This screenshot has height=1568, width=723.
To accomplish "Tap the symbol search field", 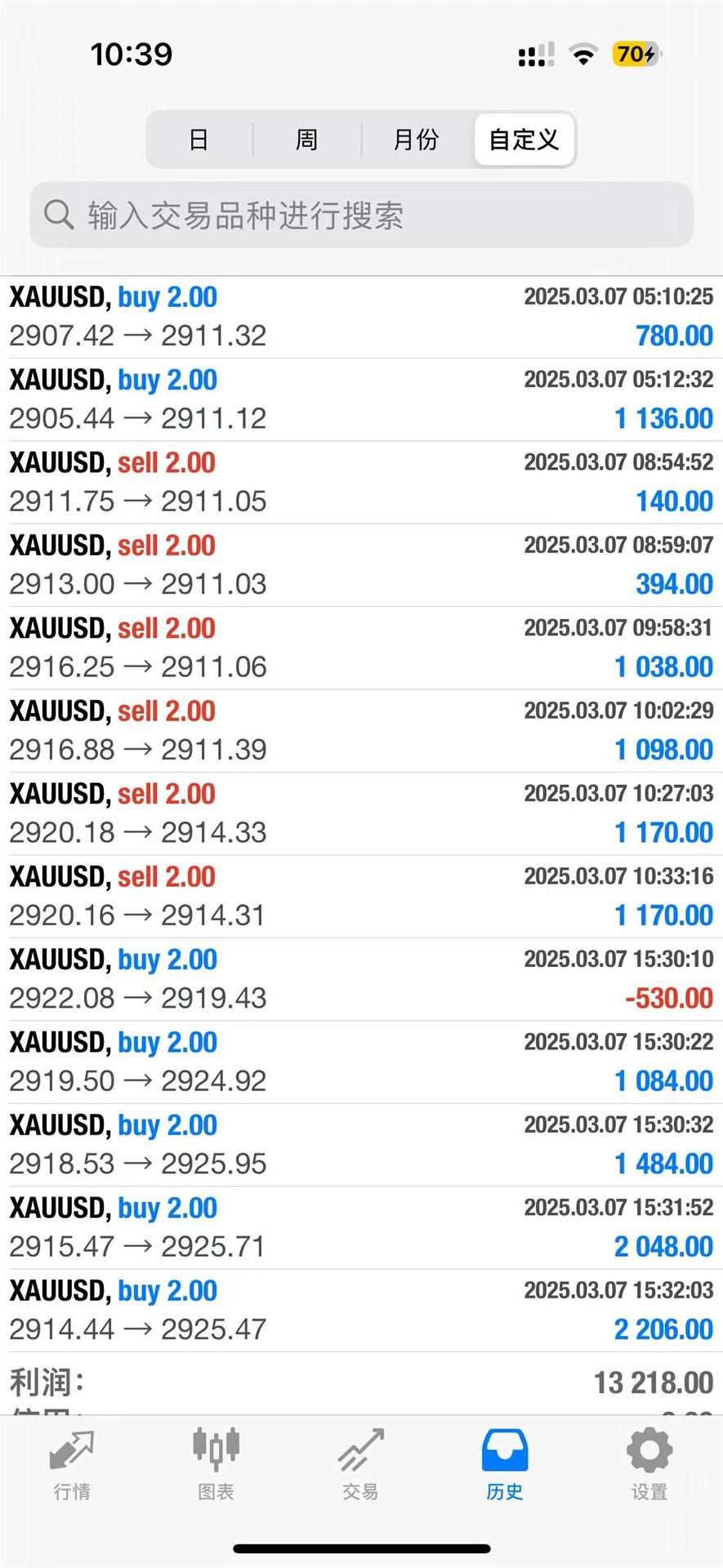I will coord(361,216).
